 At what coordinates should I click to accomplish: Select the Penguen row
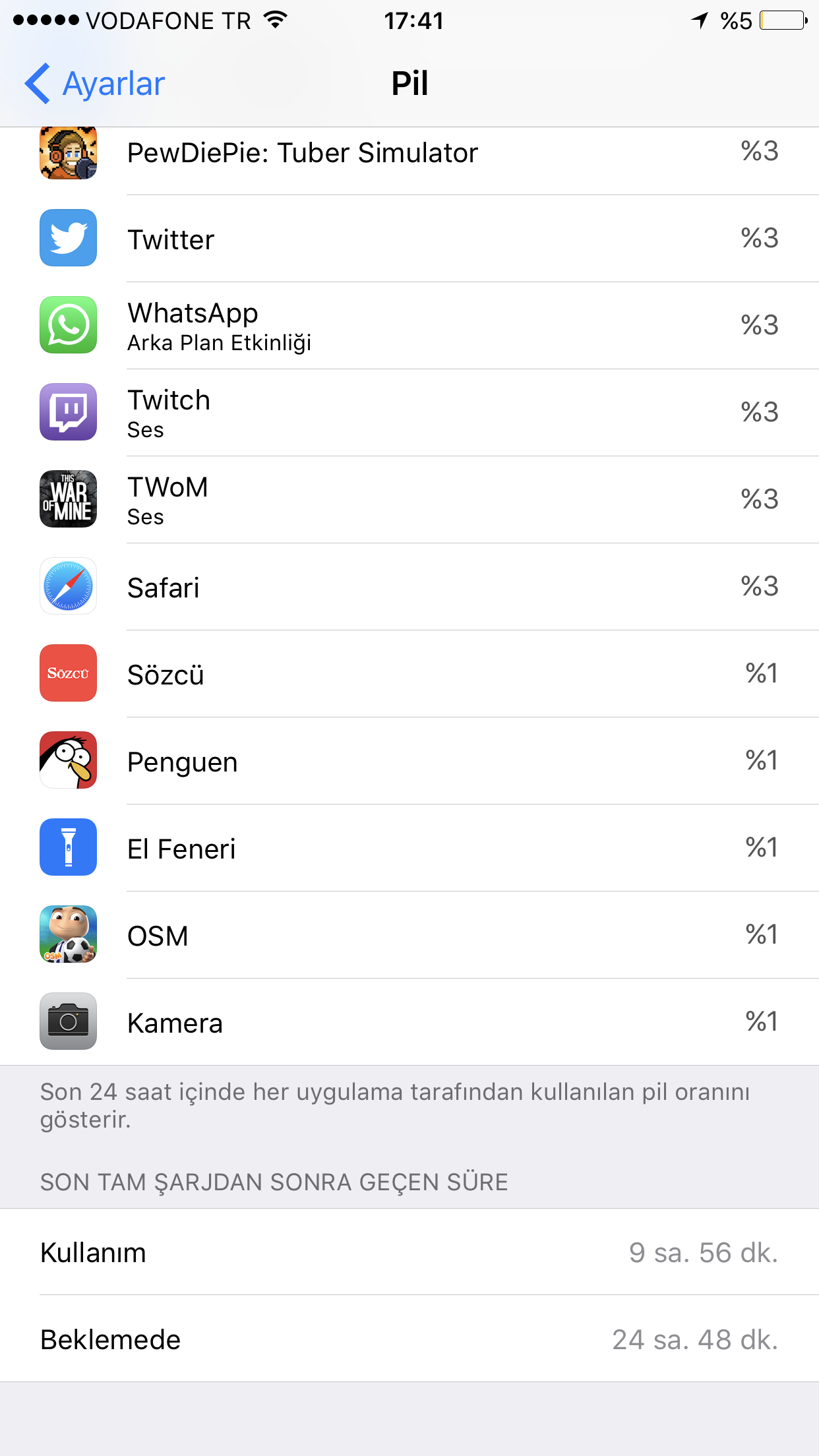click(409, 761)
